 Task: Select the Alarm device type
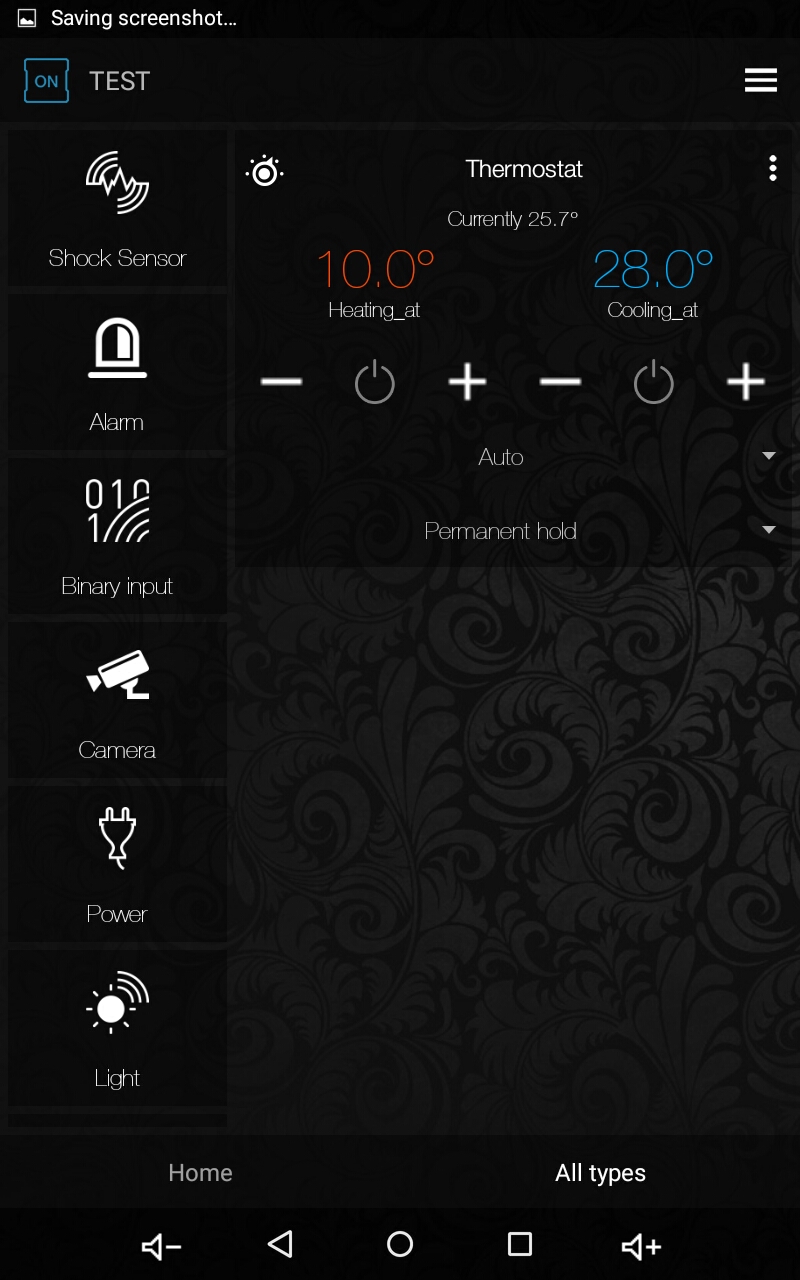tap(117, 374)
